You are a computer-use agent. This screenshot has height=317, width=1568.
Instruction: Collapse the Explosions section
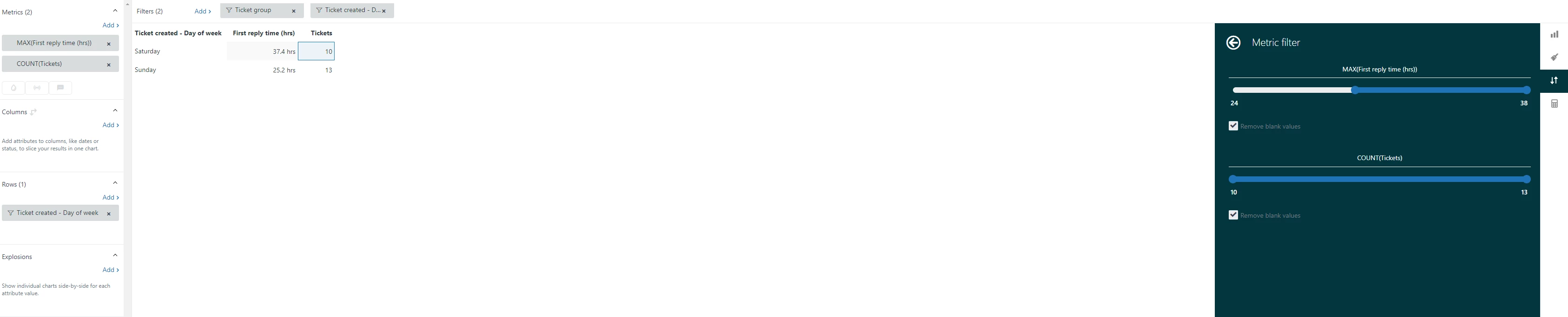pyautogui.click(x=115, y=255)
